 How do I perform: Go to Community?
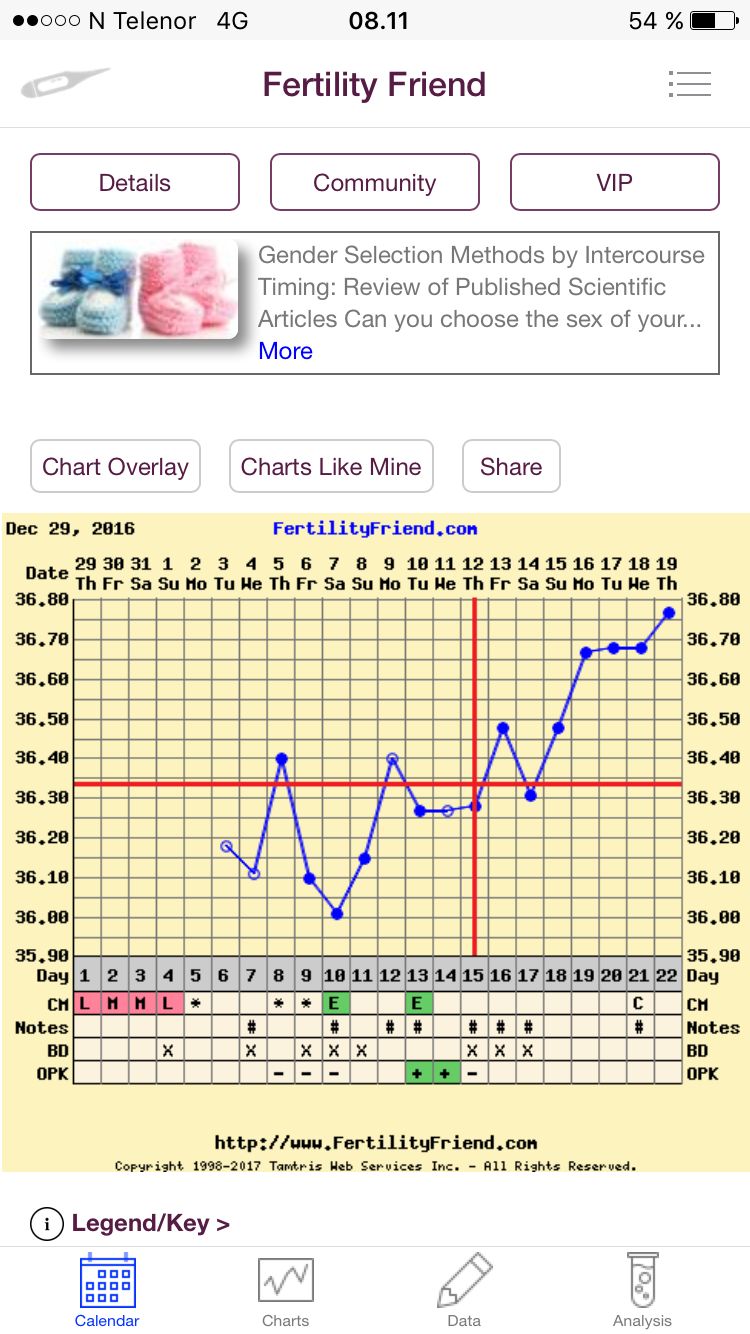[375, 182]
